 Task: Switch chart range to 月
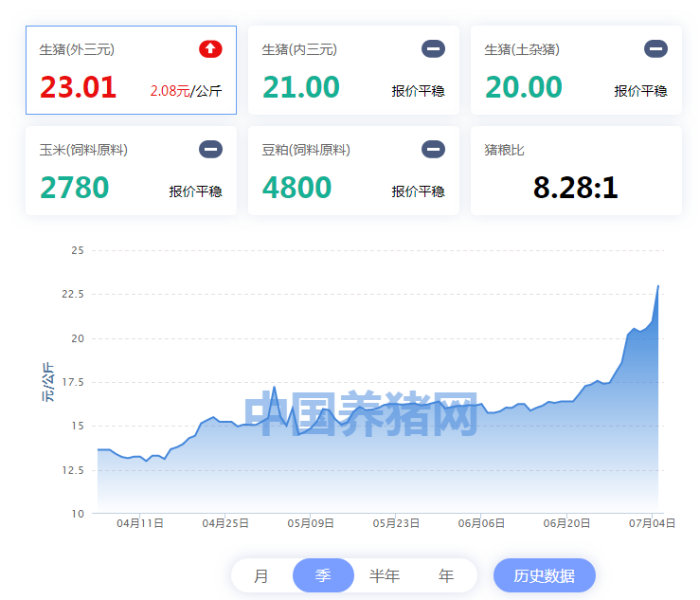(261, 576)
